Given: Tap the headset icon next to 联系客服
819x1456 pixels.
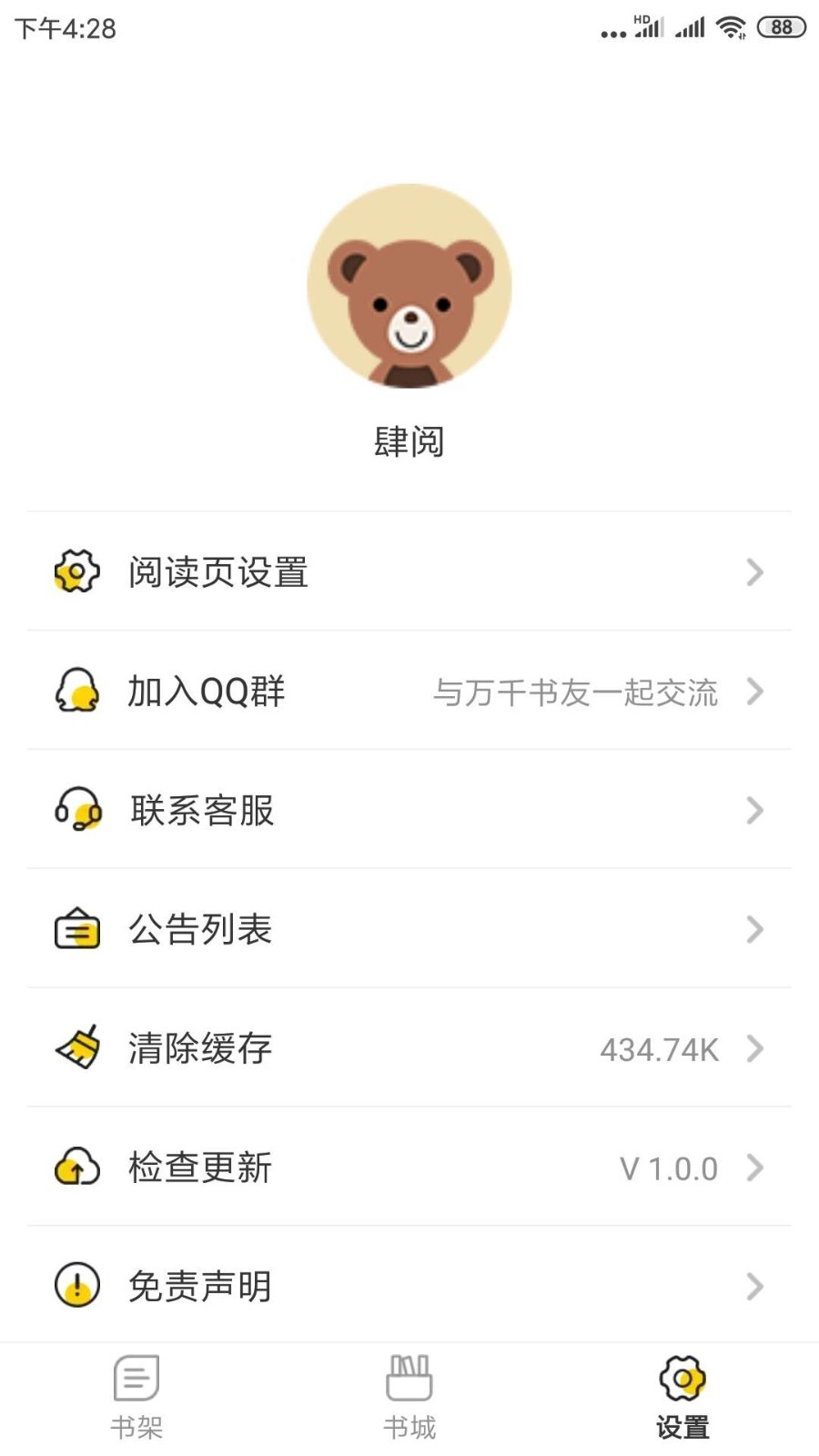Looking at the screenshot, I should click(76, 810).
